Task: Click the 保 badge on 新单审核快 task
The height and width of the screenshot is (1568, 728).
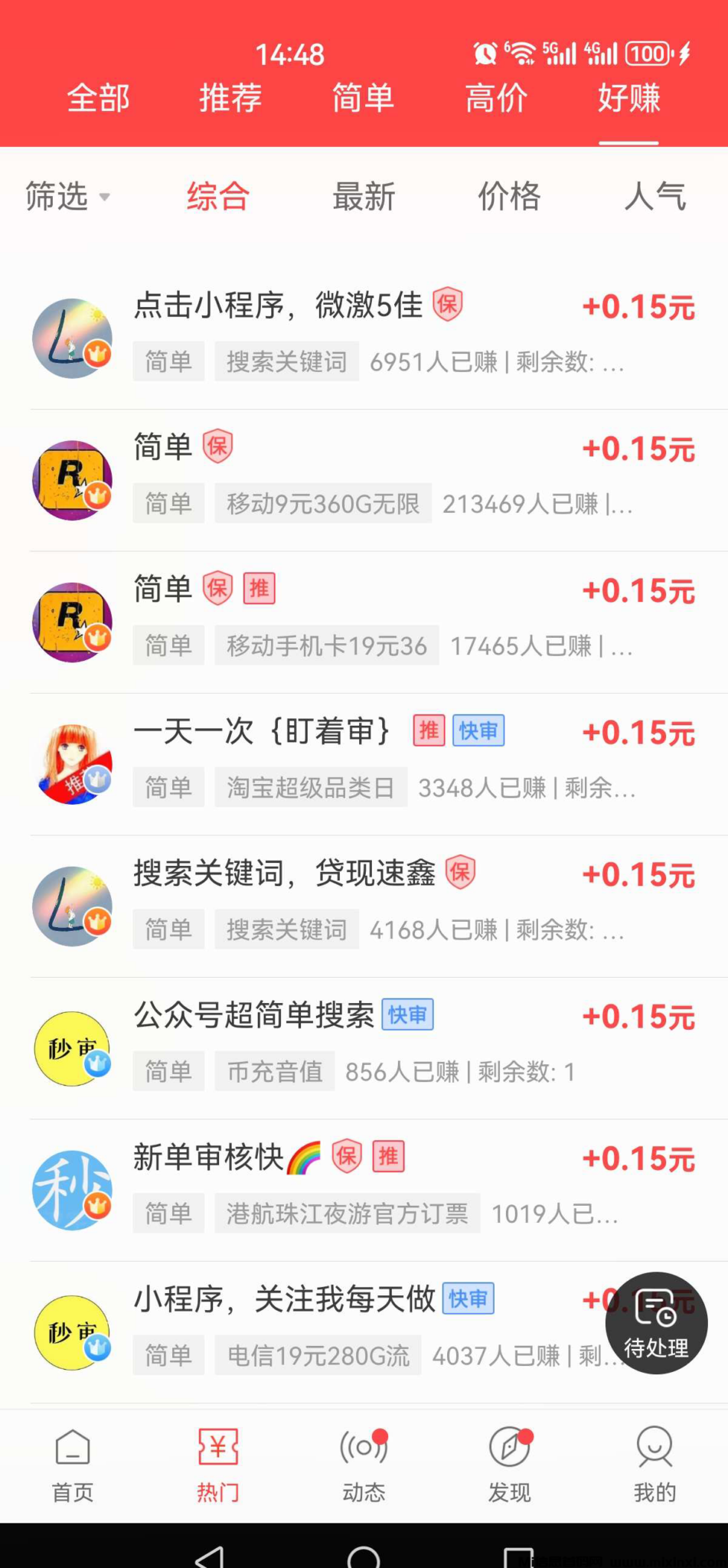Action: [346, 1156]
